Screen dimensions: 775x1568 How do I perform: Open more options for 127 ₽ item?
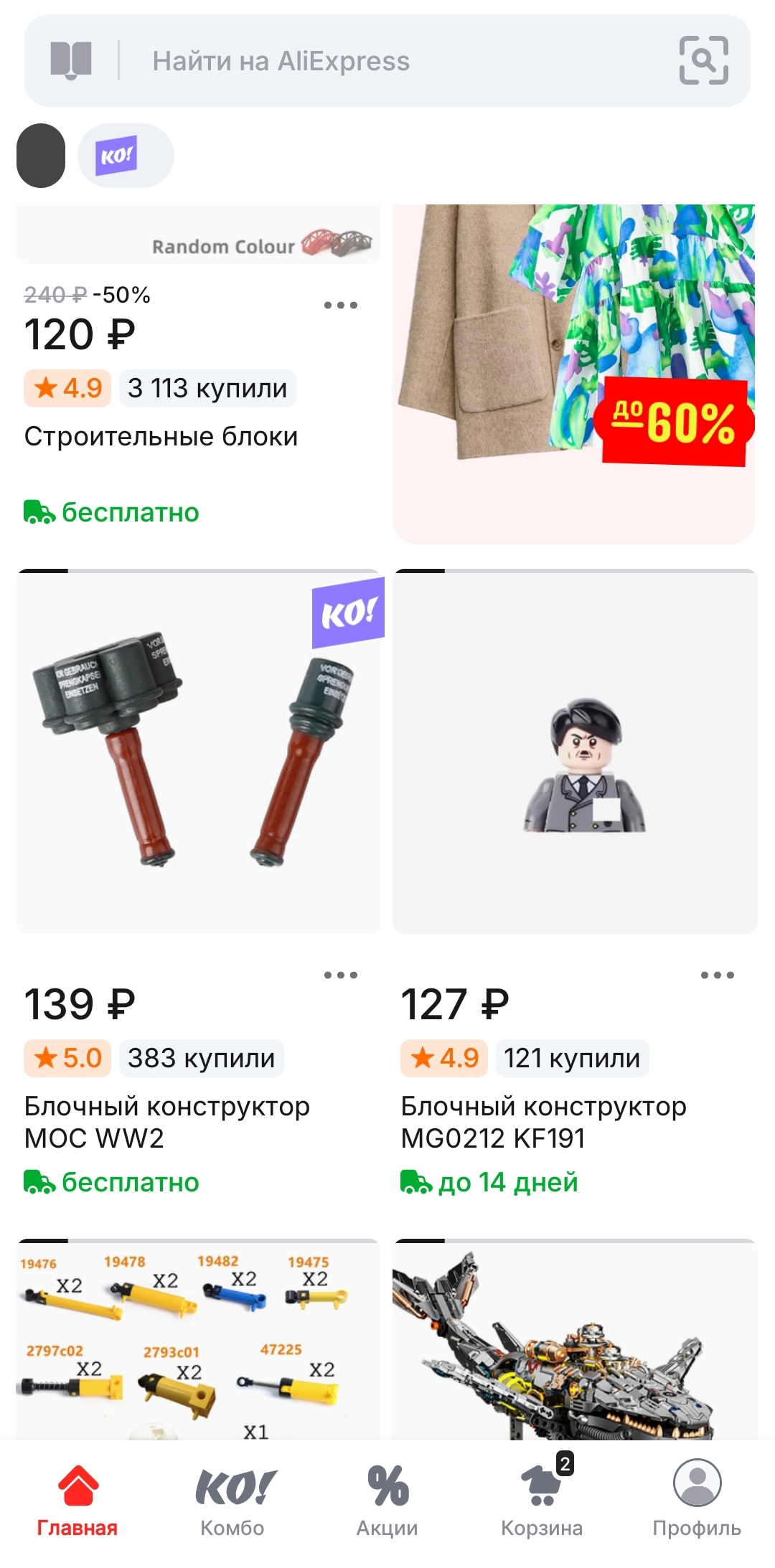tap(717, 976)
